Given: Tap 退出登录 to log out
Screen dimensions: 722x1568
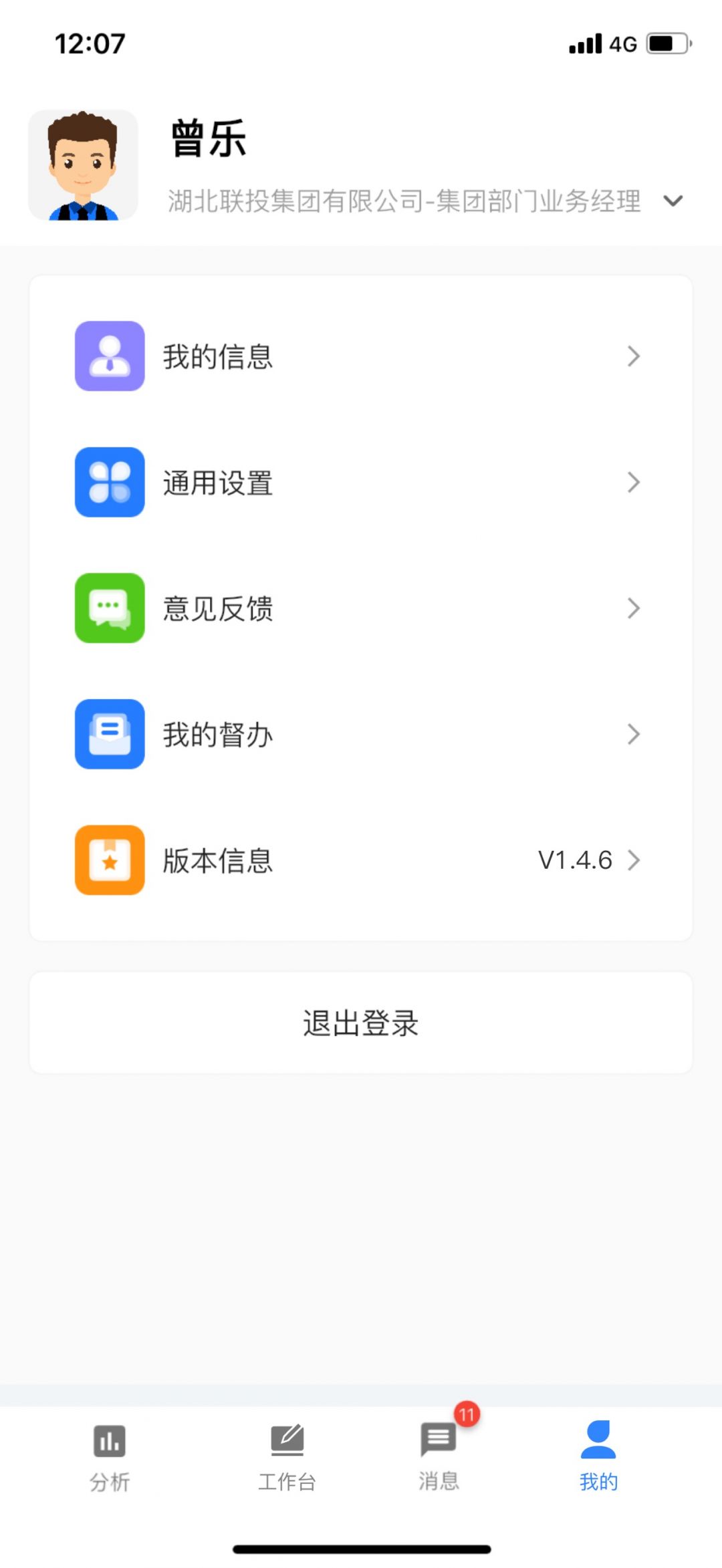Looking at the screenshot, I should tap(361, 1023).
